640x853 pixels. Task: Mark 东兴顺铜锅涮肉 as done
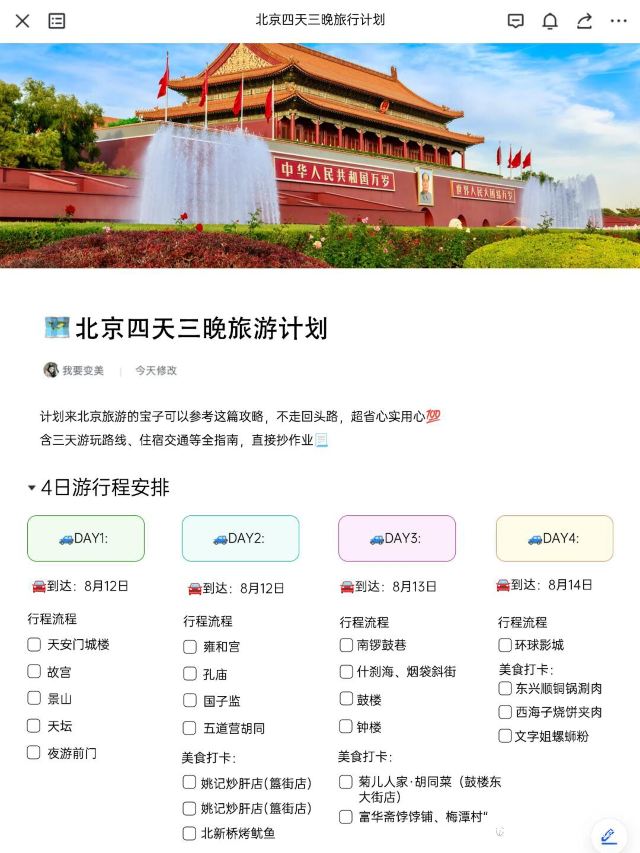point(505,688)
